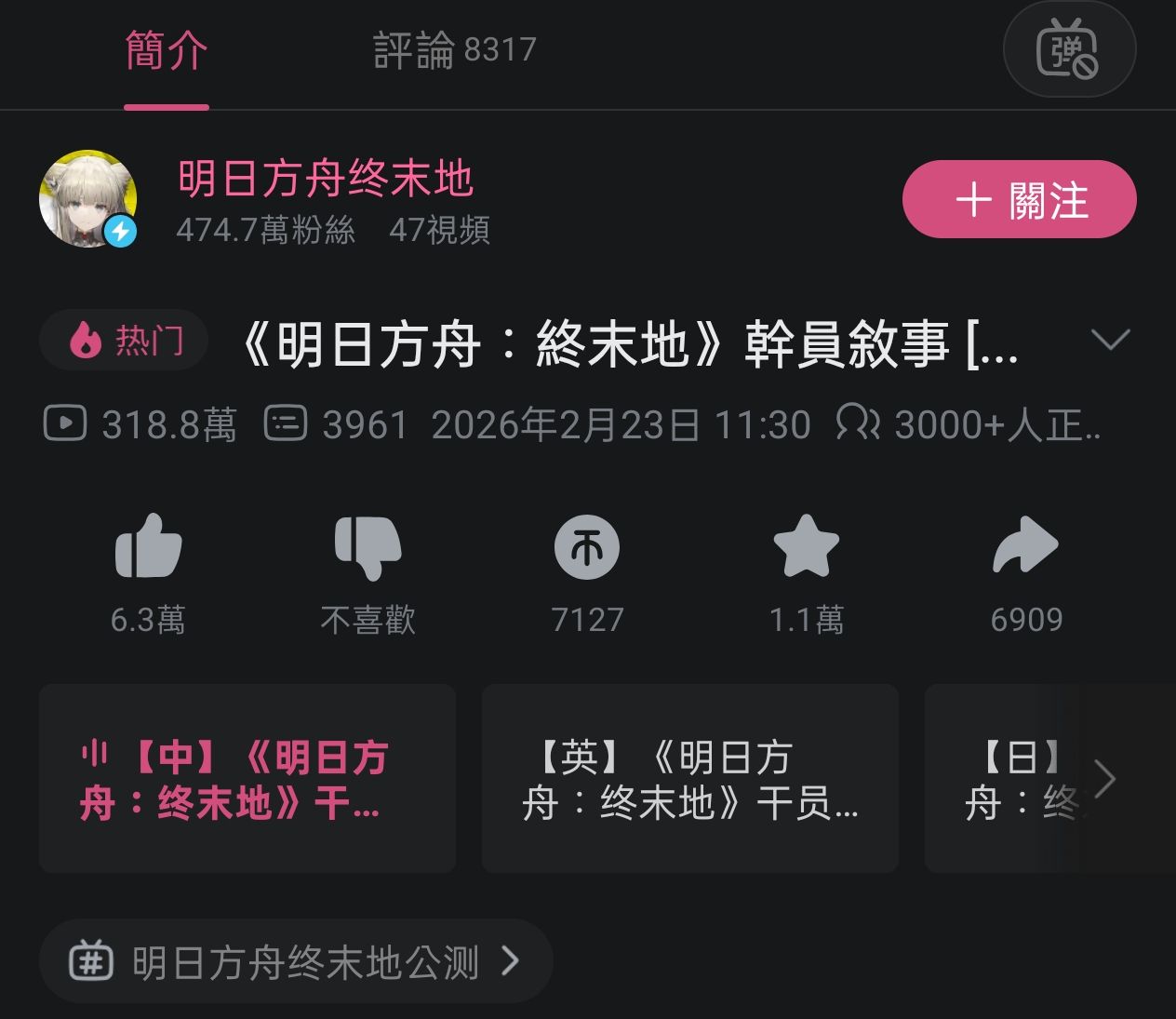Open 明日方舟终末地公测 topic tag

click(x=296, y=961)
